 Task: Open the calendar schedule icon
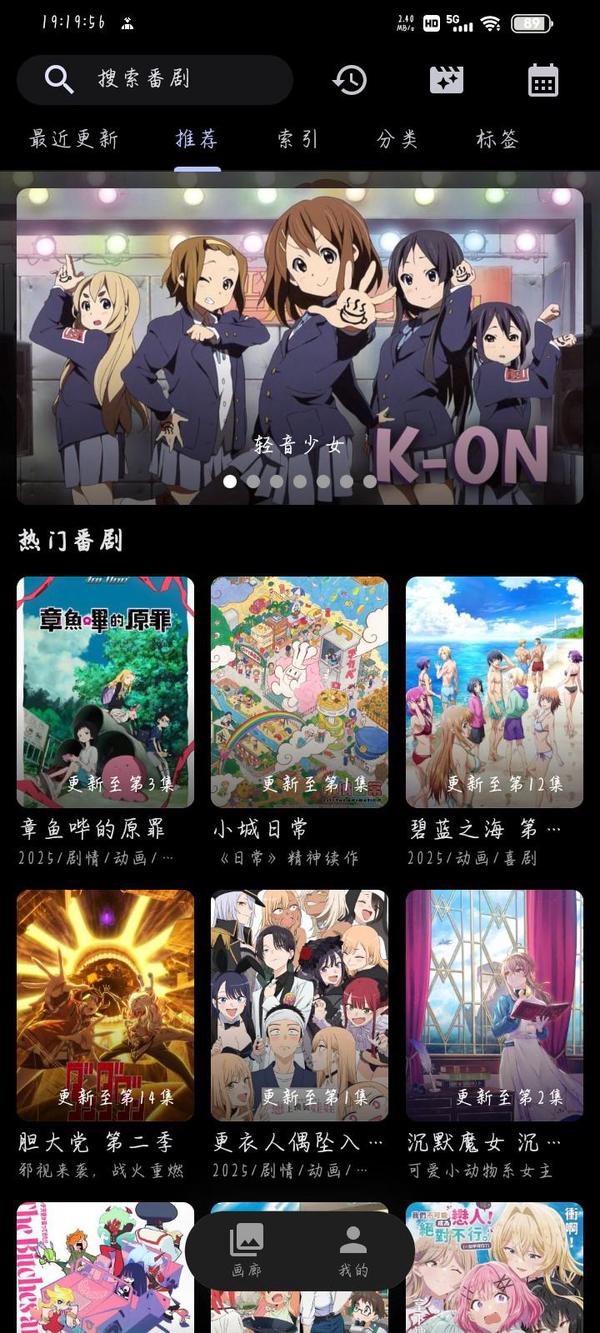coord(543,80)
